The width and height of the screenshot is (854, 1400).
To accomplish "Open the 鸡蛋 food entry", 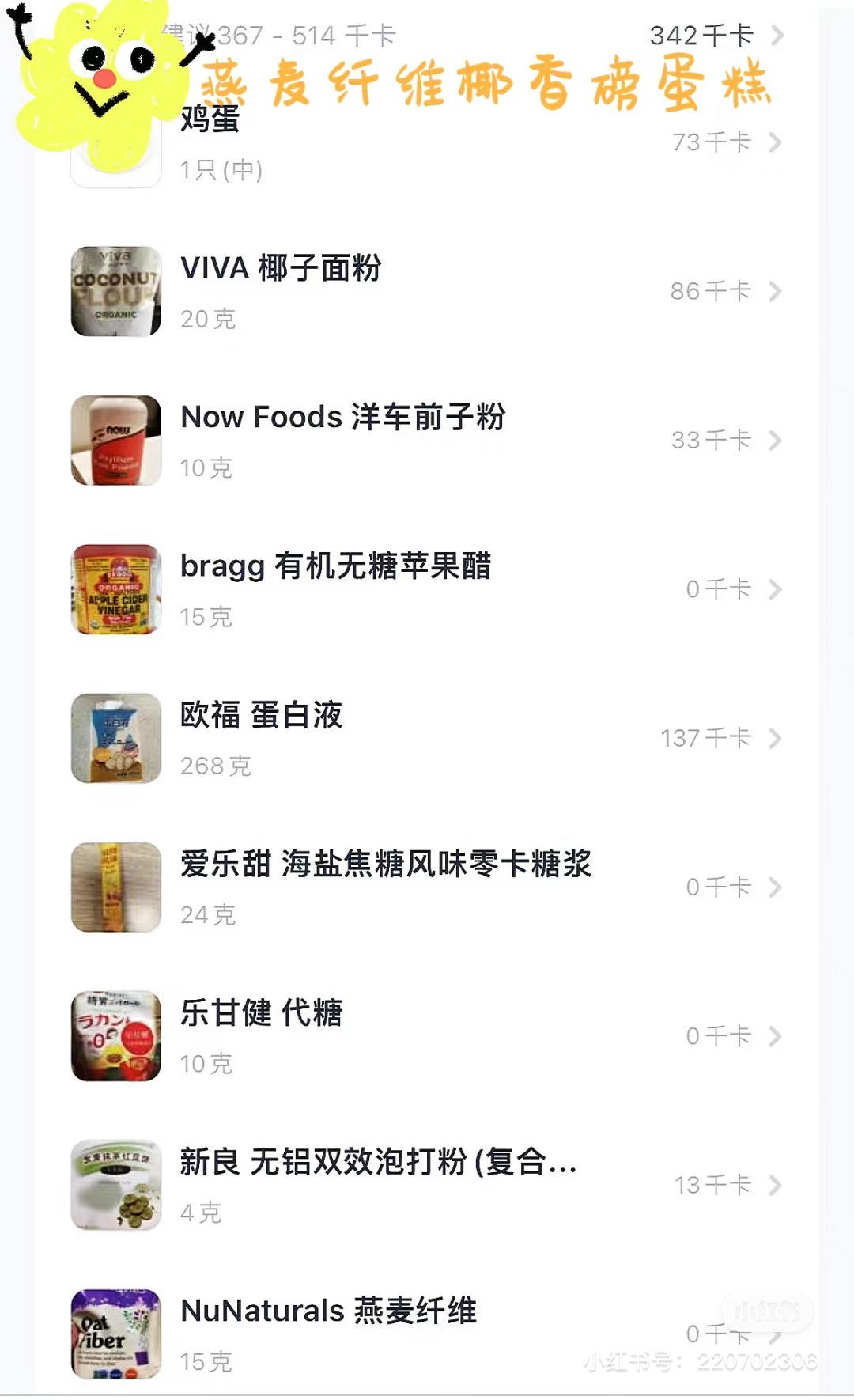I will tap(427, 143).
